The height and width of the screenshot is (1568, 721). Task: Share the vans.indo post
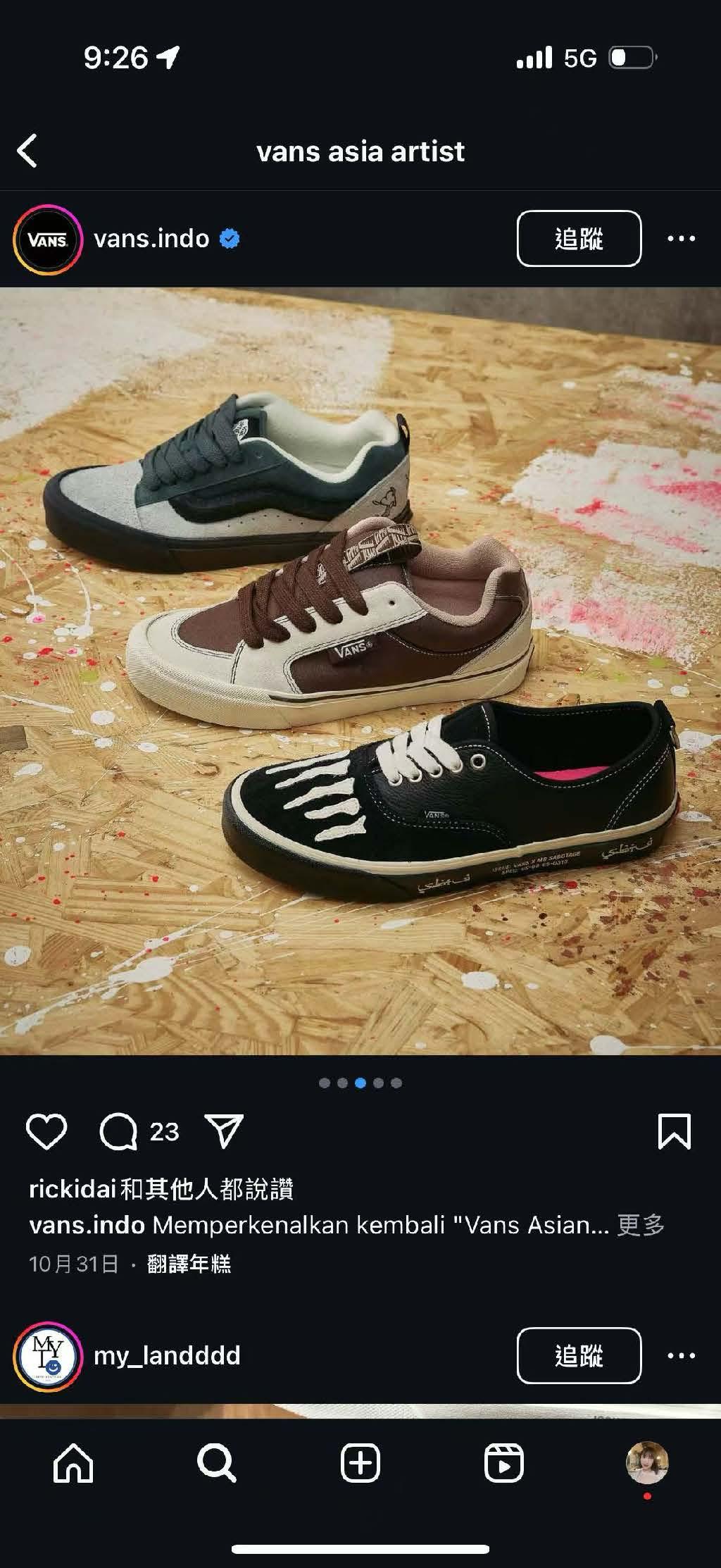(x=224, y=1132)
